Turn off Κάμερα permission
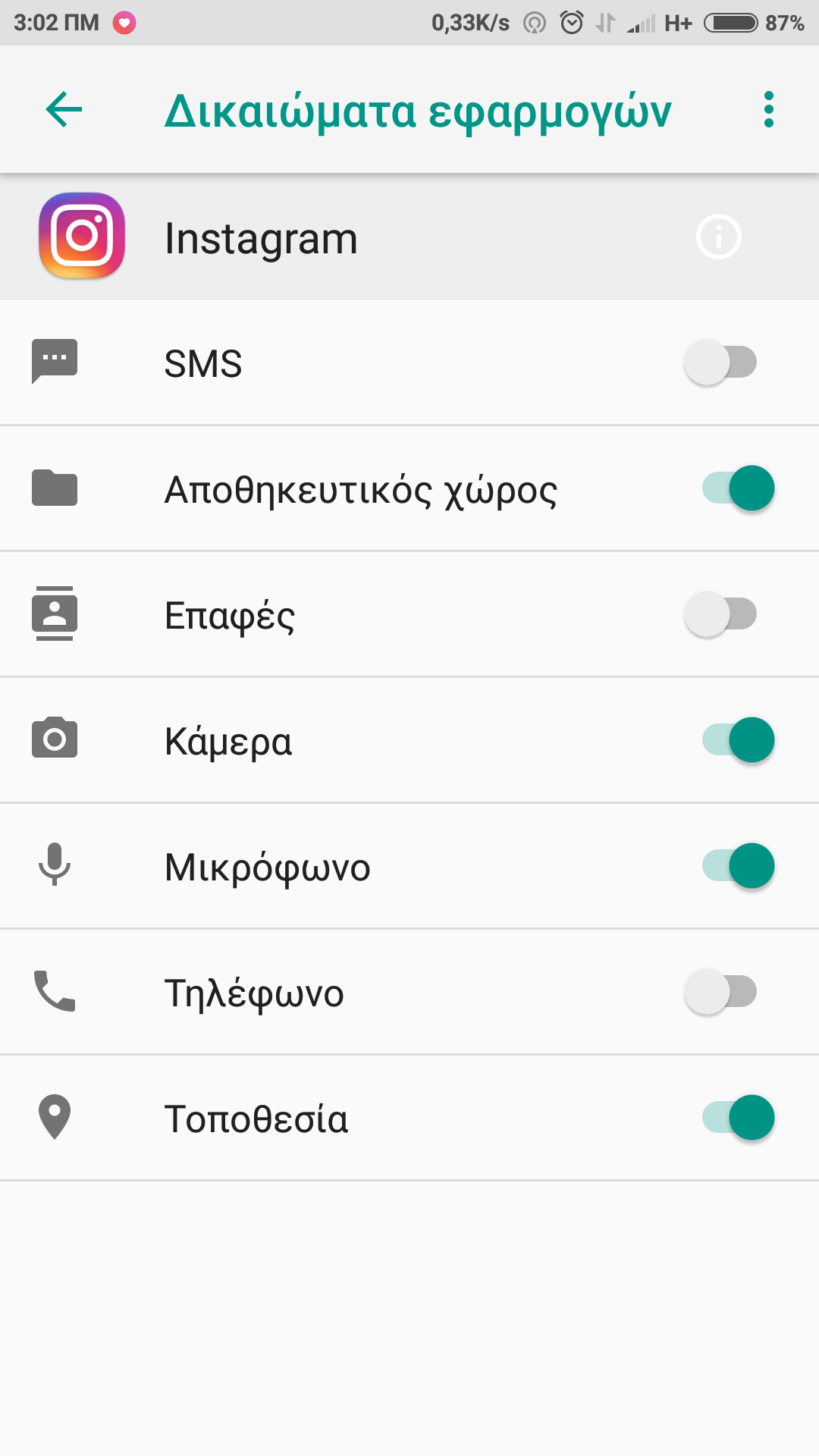819x1456 pixels. pos(738,740)
